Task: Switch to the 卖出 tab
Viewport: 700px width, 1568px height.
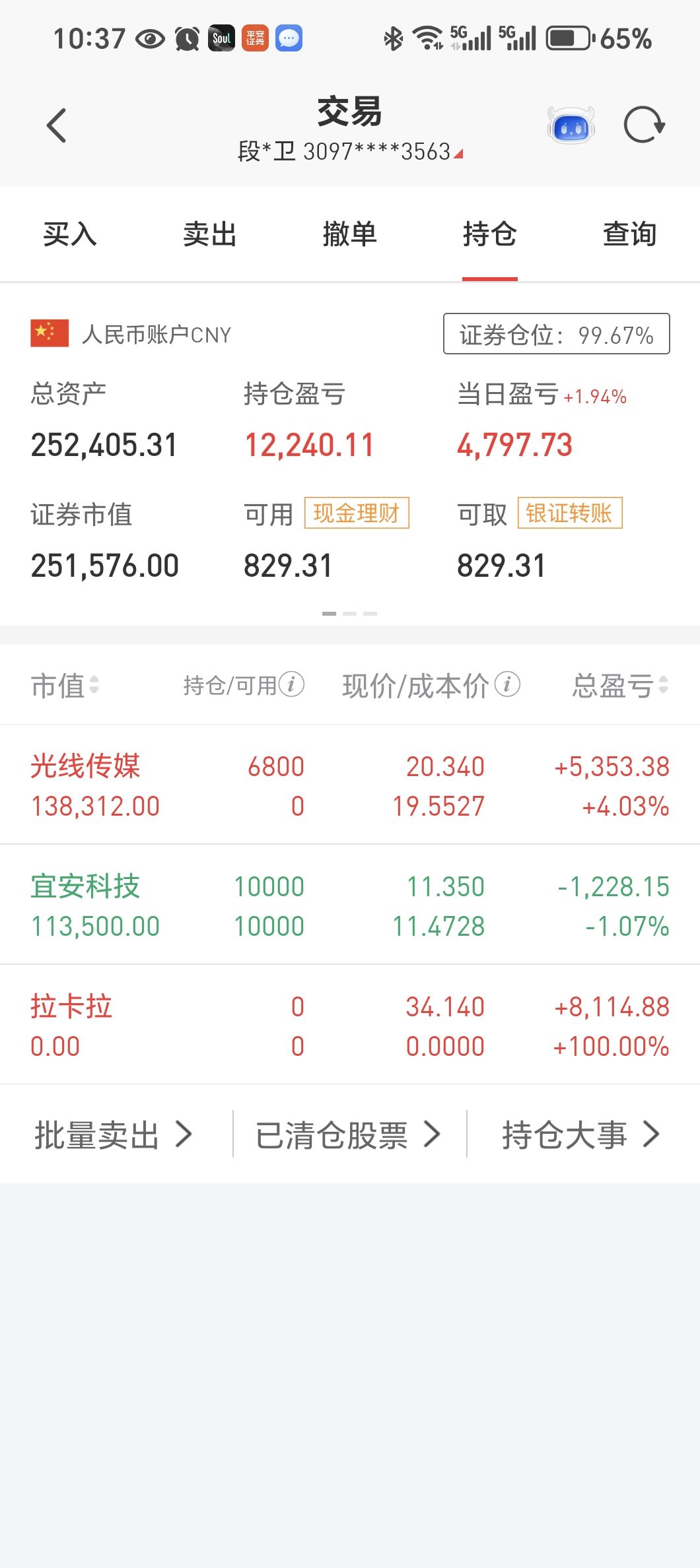Action: (x=210, y=234)
